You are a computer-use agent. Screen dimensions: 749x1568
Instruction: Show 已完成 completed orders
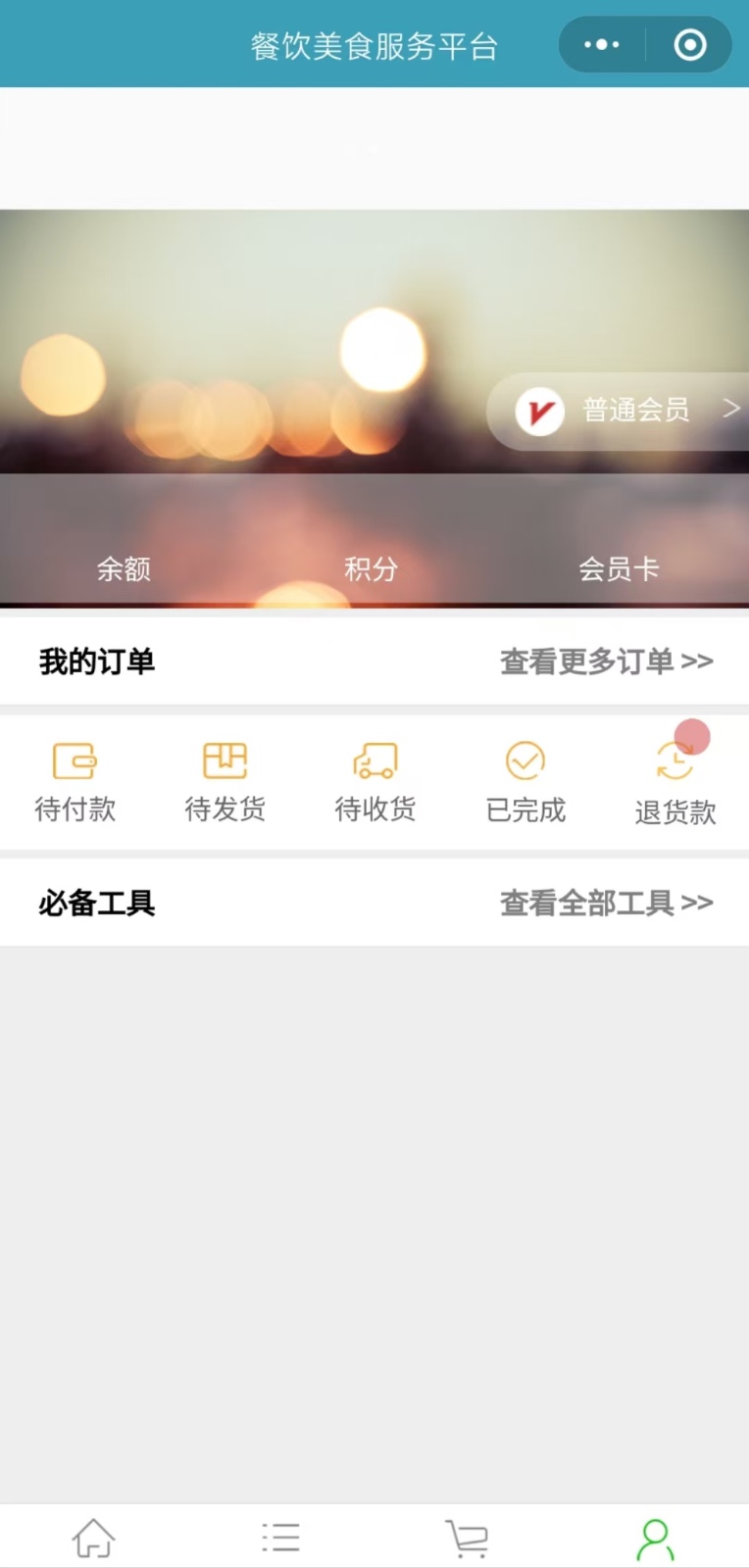coord(525,781)
